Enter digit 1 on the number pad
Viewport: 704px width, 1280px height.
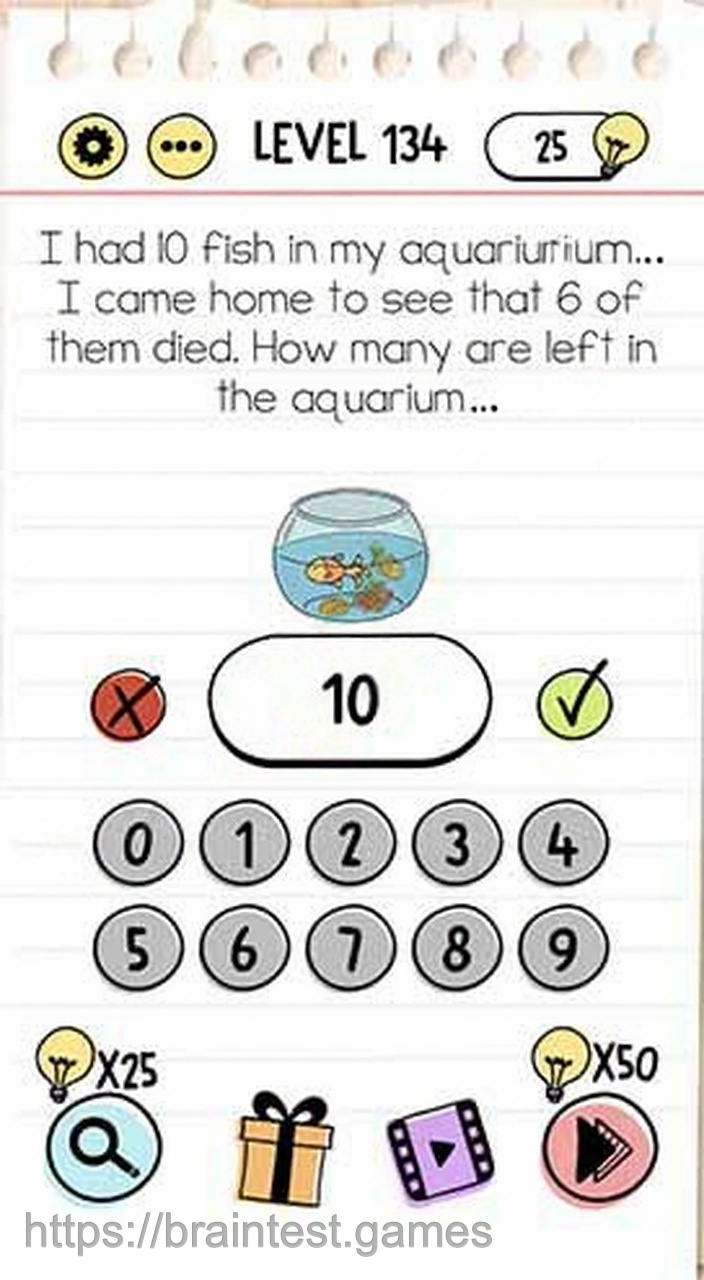(x=244, y=845)
